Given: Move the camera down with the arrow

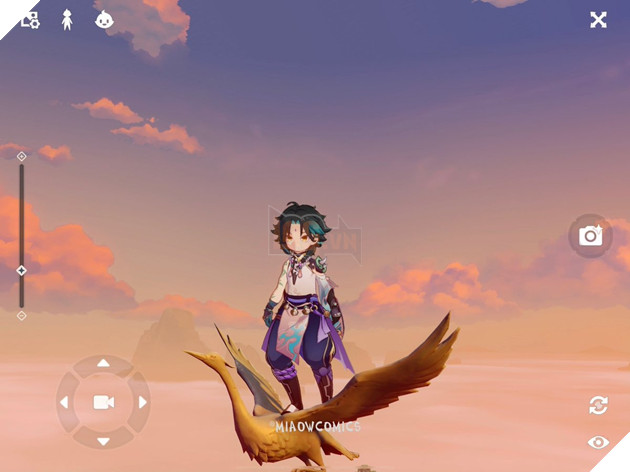Looking at the screenshot, I should (x=103, y=440).
